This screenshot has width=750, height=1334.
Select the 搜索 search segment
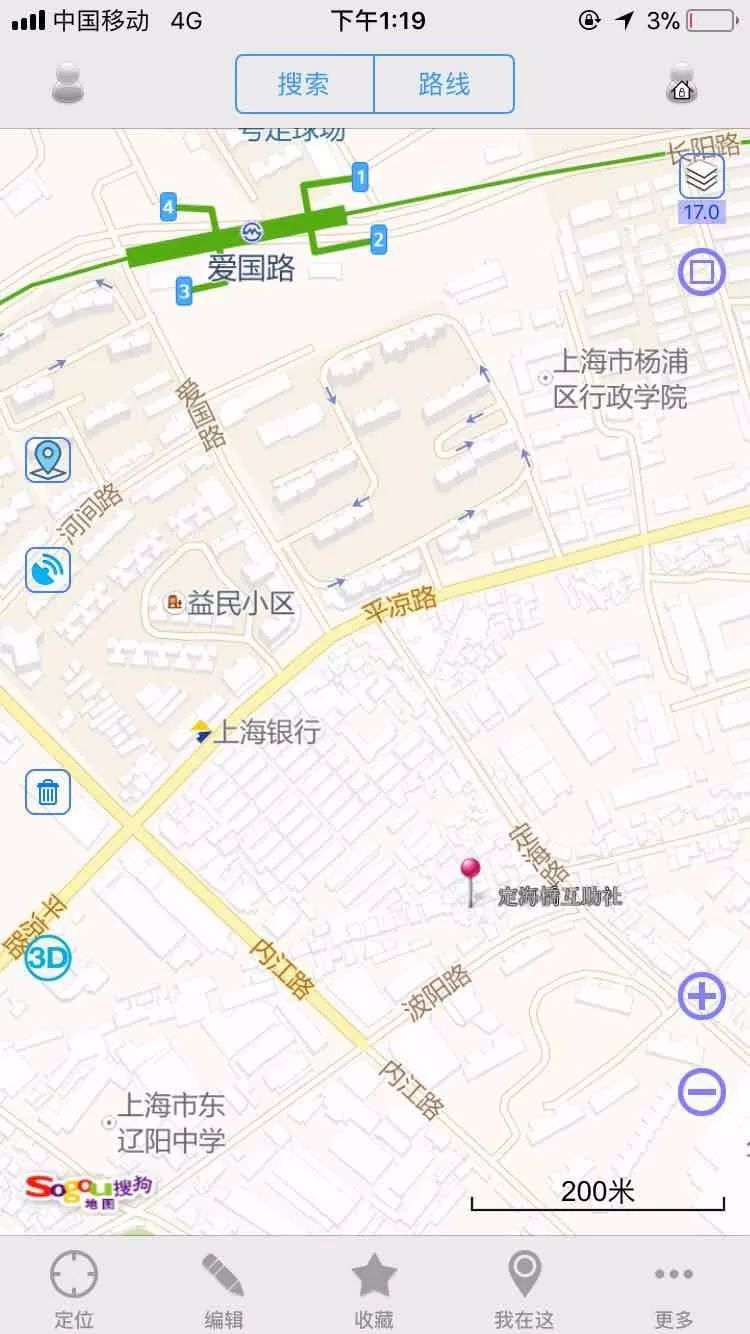[x=304, y=84]
